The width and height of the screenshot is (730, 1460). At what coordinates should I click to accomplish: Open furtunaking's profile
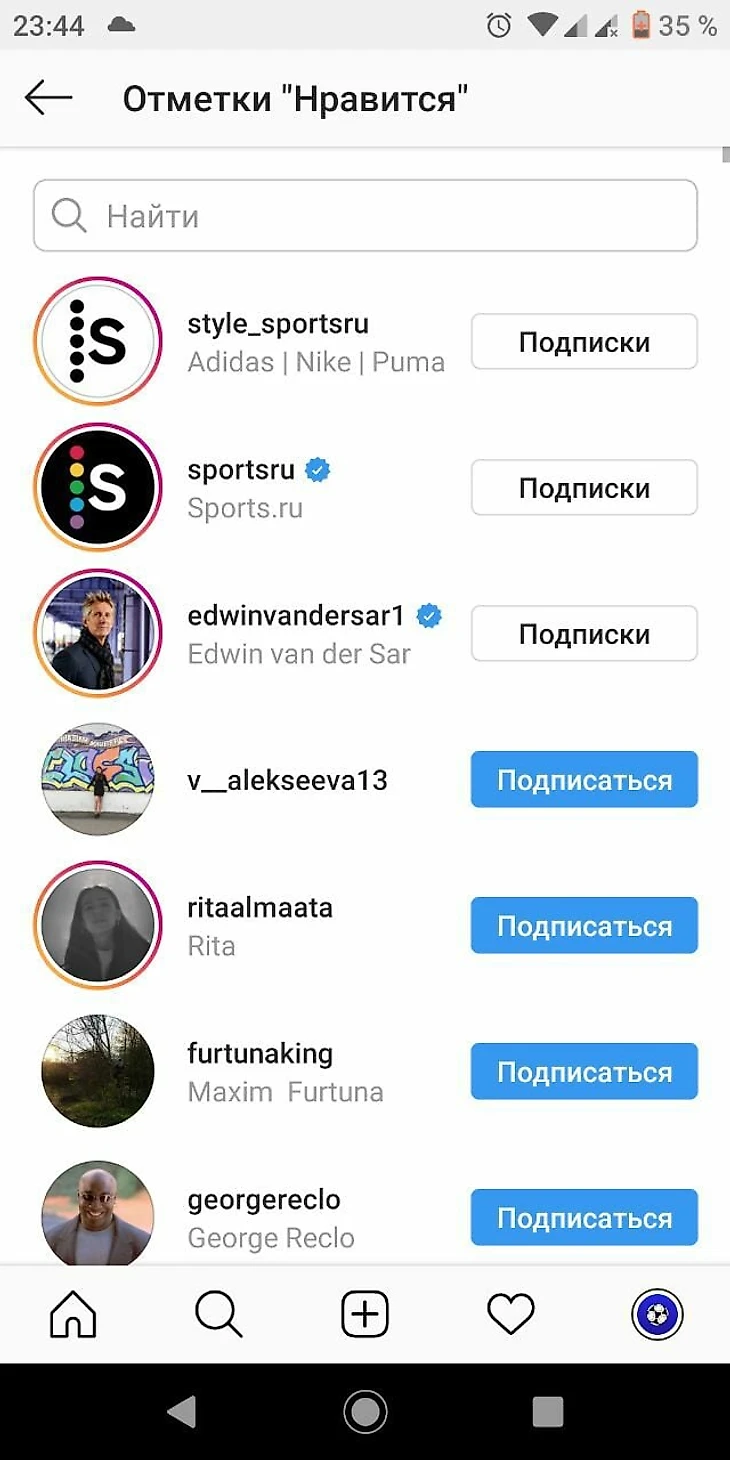[260, 1054]
